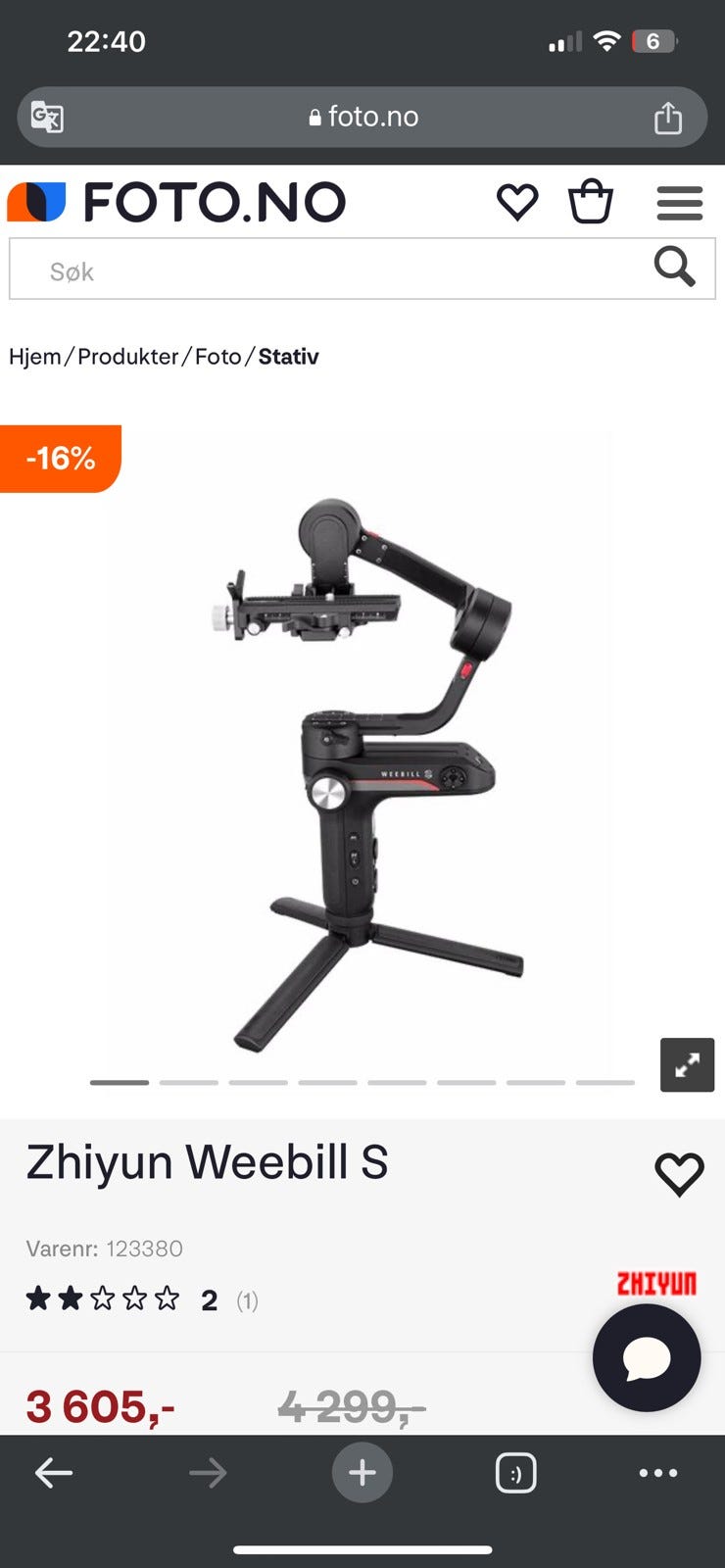This screenshot has width=725, height=1568.
Task: Open the browser's three-dot menu
Action: click(x=658, y=1472)
